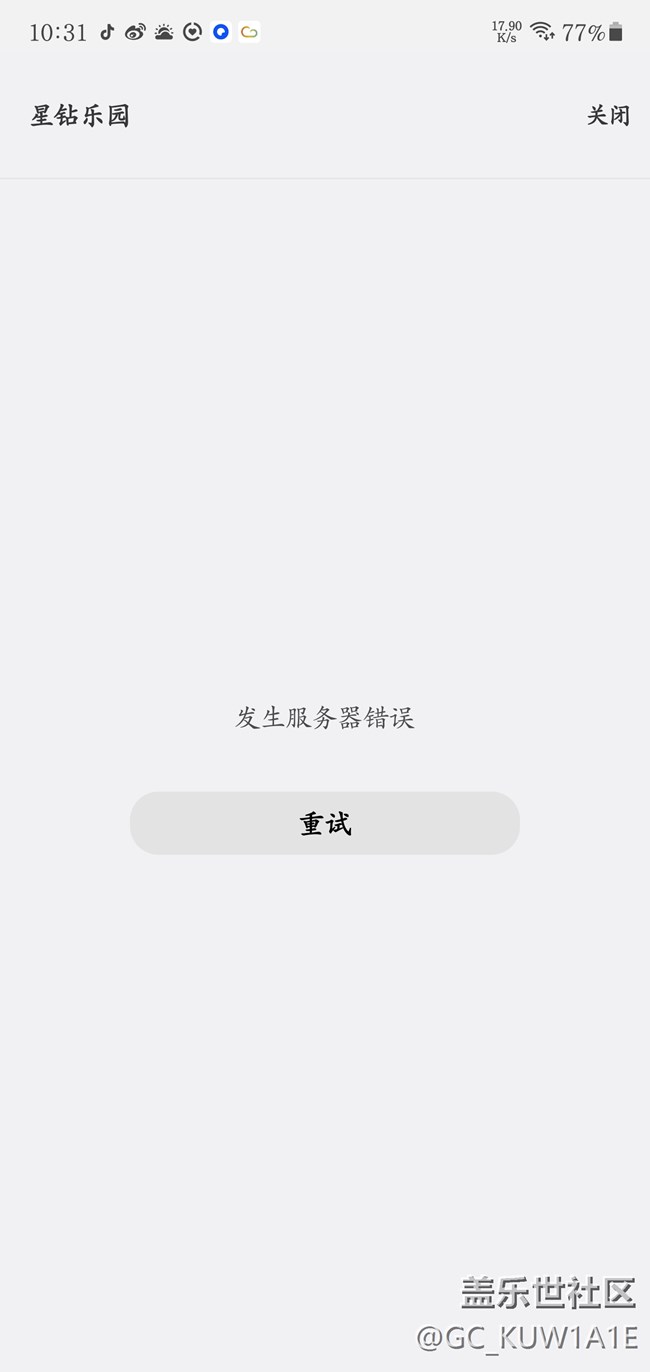The height and width of the screenshot is (1372, 650).
Task: Tap the 重试 retry button
Action: [325, 823]
